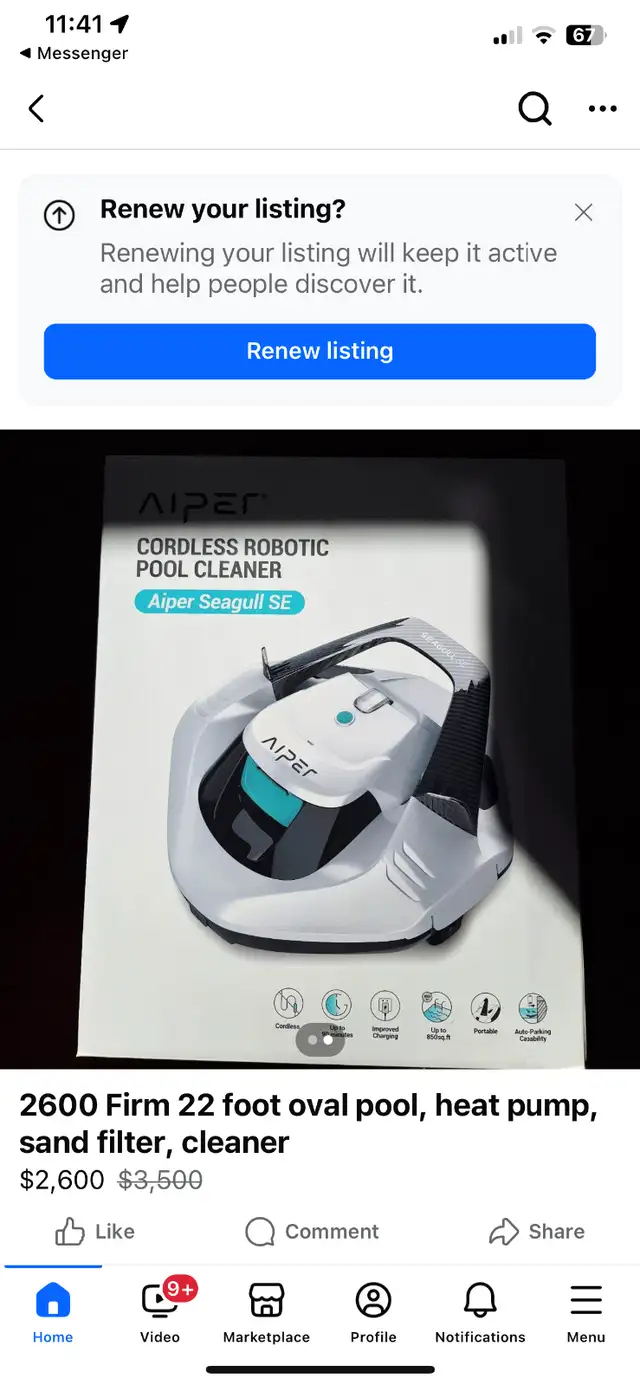Dismiss the Renew your listing banner

[x=584, y=212]
